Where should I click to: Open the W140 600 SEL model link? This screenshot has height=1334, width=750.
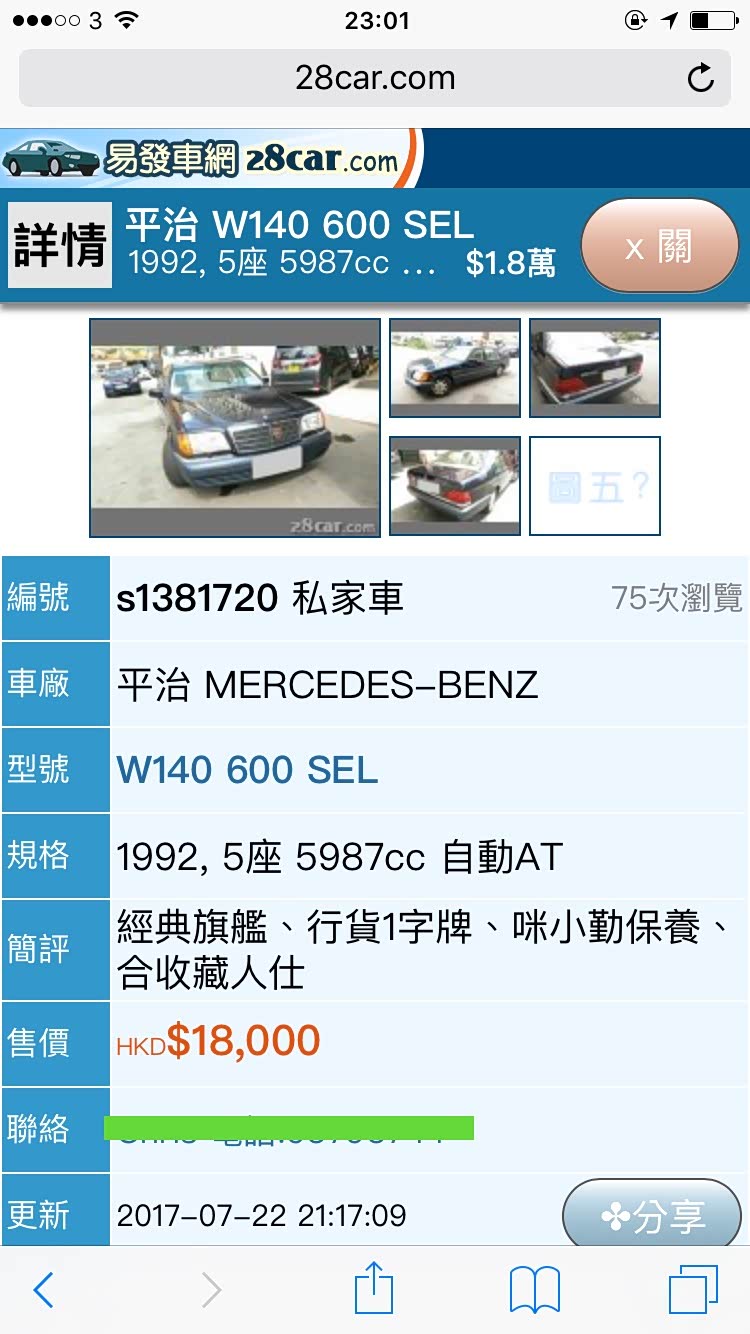tap(247, 770)
